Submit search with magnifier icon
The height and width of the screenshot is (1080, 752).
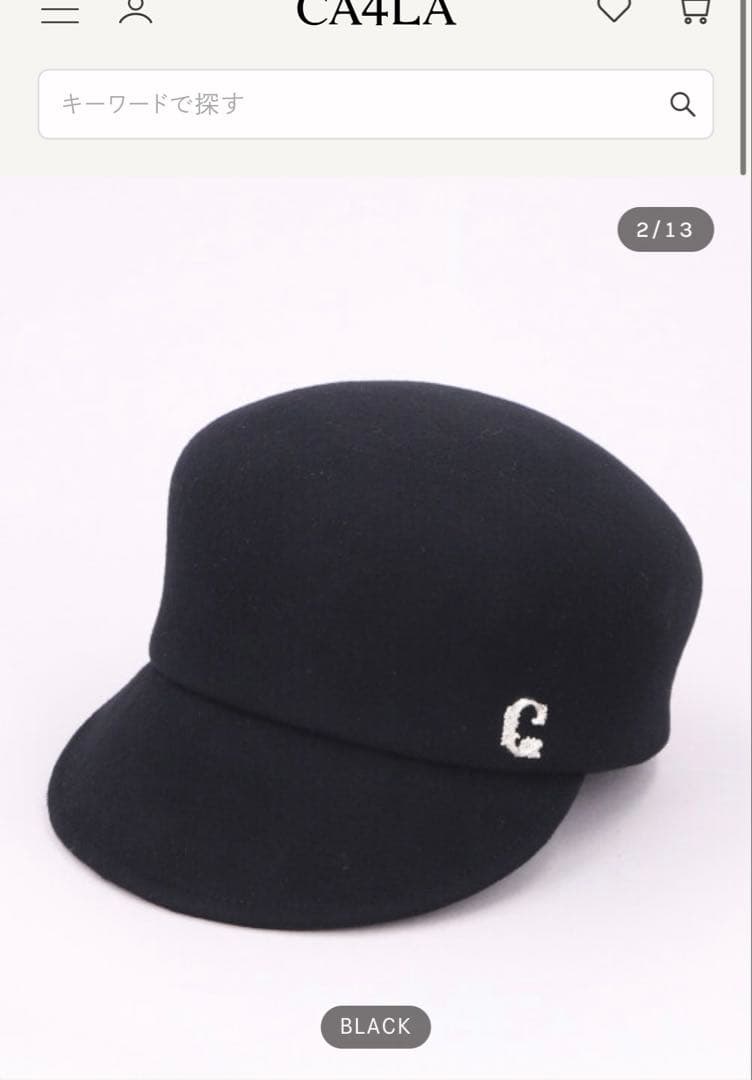click(x=683, y=104)
